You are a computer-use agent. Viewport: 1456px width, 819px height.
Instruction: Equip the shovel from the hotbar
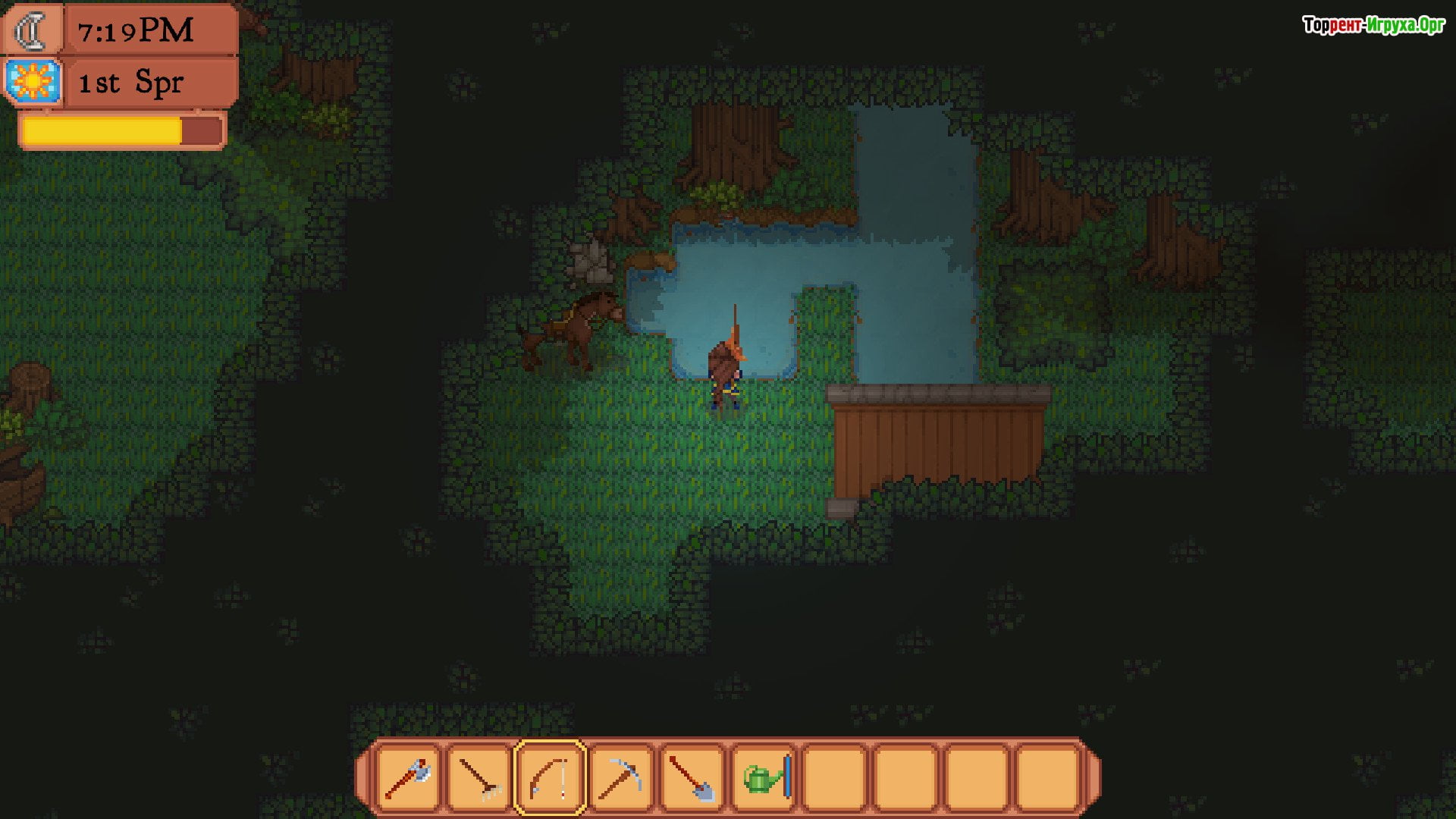(692, 777)
